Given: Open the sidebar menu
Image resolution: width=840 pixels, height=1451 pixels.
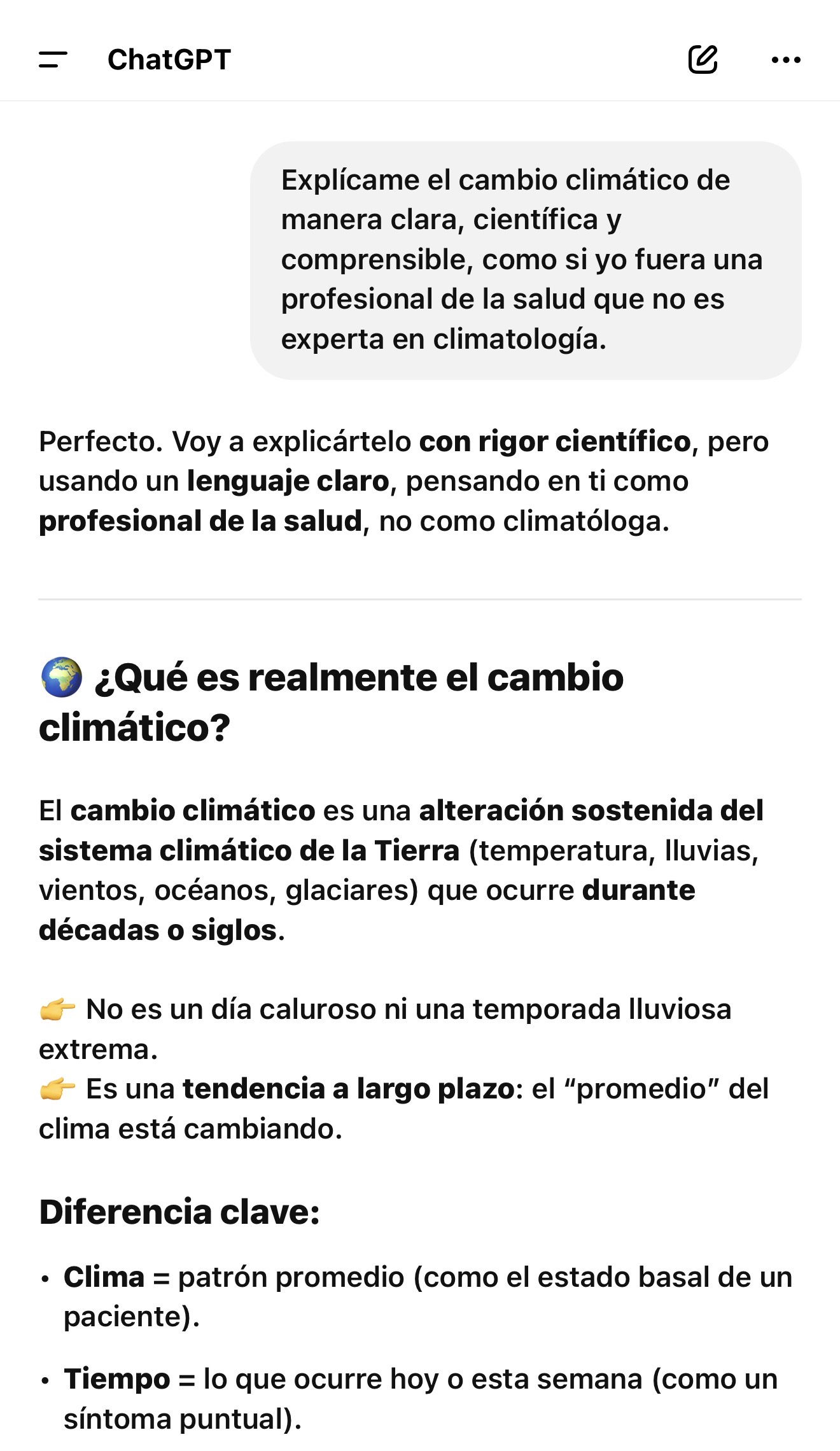Looking at the screenshot, I should coord(53,60).
